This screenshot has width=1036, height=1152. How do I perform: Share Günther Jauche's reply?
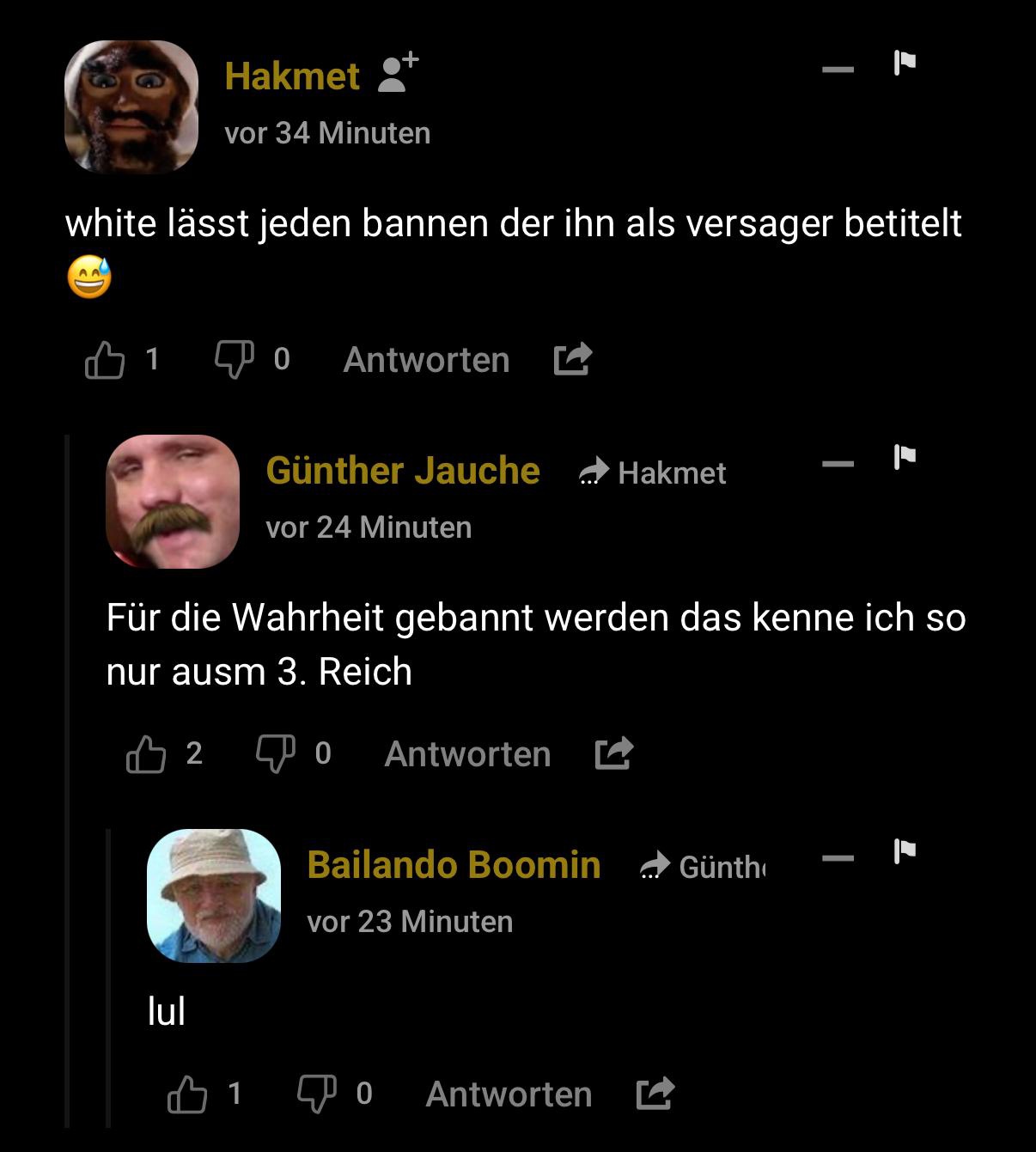coord(613,753)
